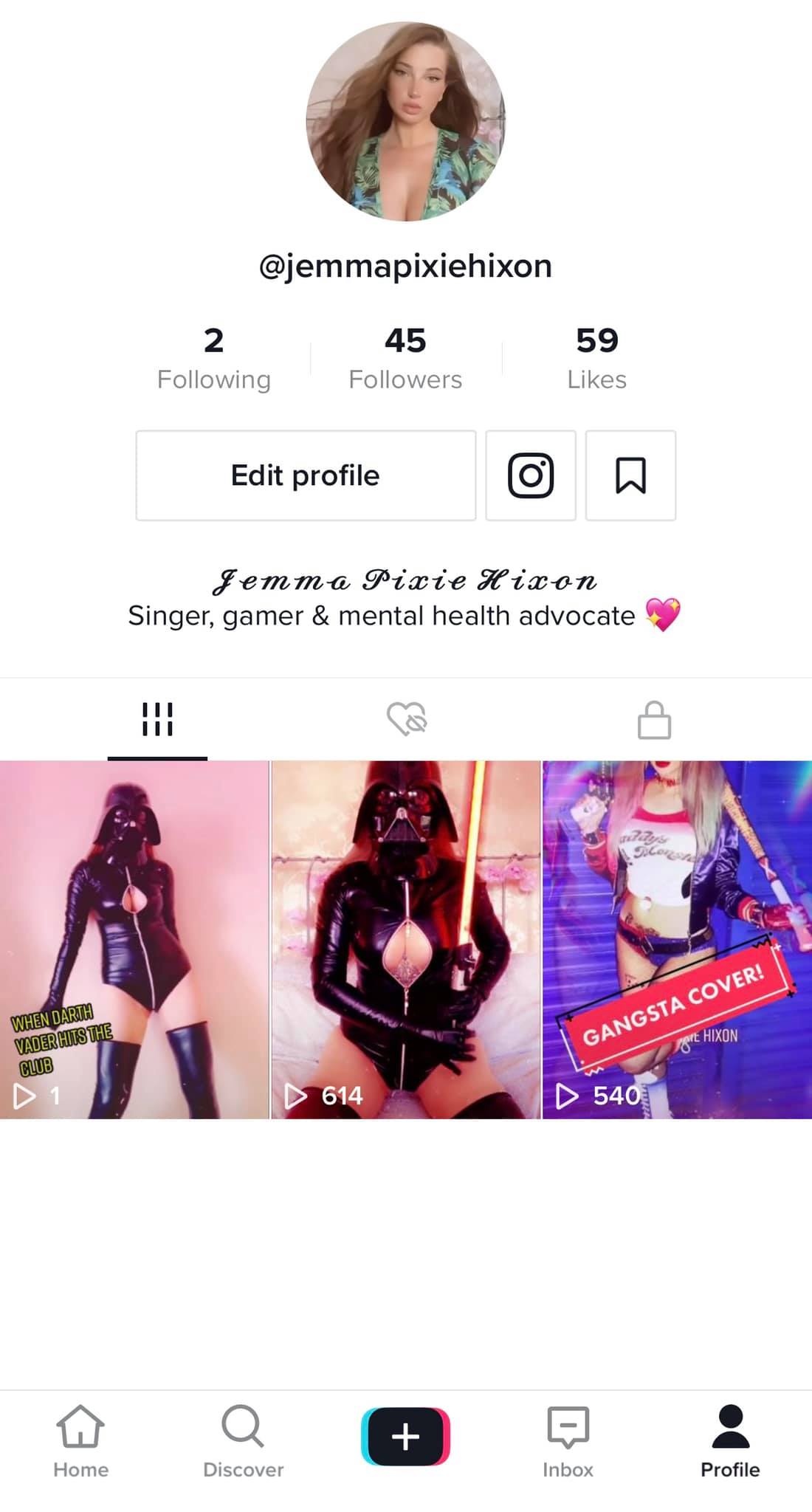Viewport: 812px width, 1512px height.
Task: Open the Gangsta Cover video
Action: (678, 940)
